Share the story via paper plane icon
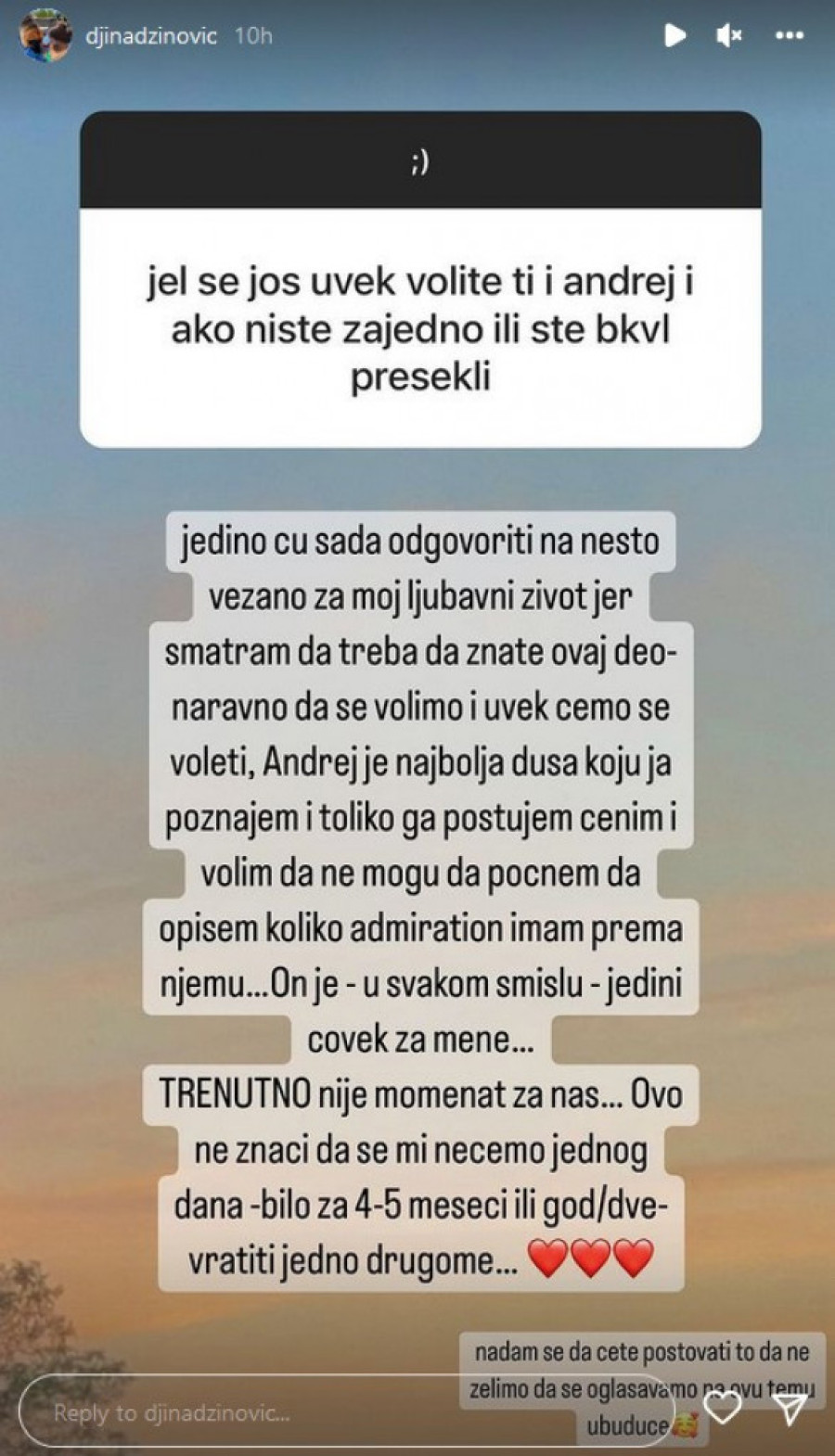835x1456 pixels. tap(791, 1409)
